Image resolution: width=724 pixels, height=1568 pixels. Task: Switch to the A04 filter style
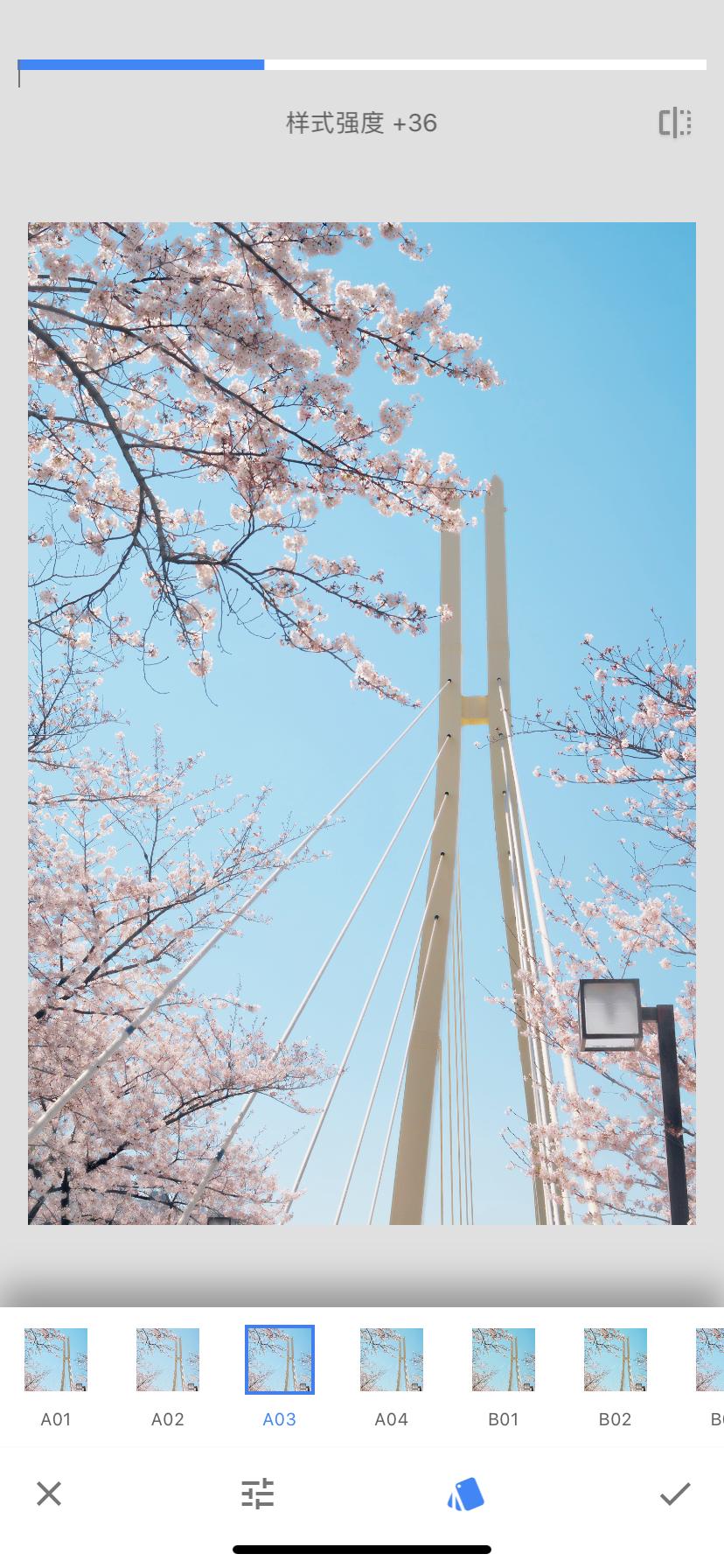392,1360
